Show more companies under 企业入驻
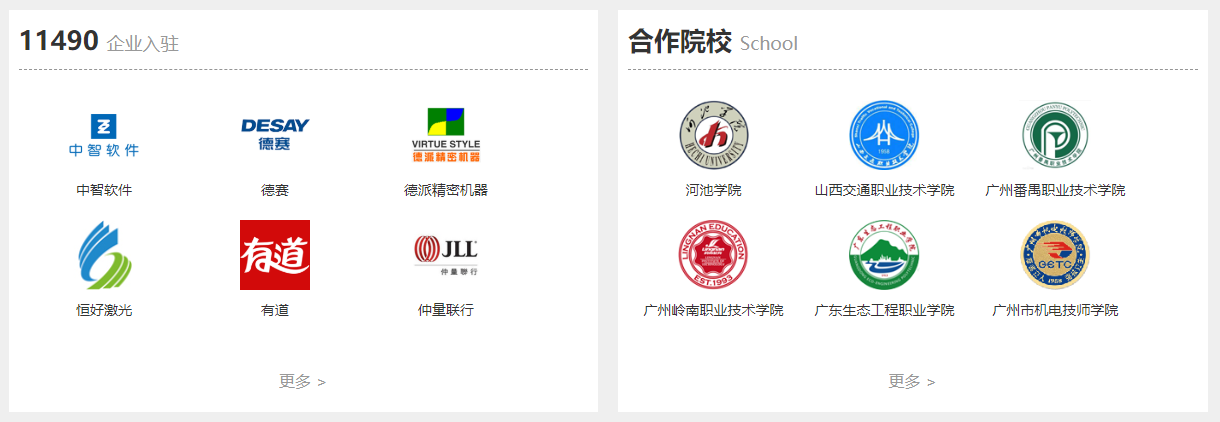Image resolution: width=1220 pixels, height=422 pixels. point(302,381)
